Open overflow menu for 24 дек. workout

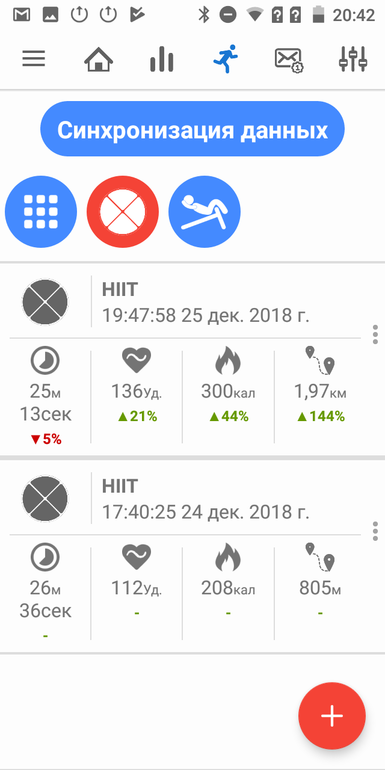(375, 531)
